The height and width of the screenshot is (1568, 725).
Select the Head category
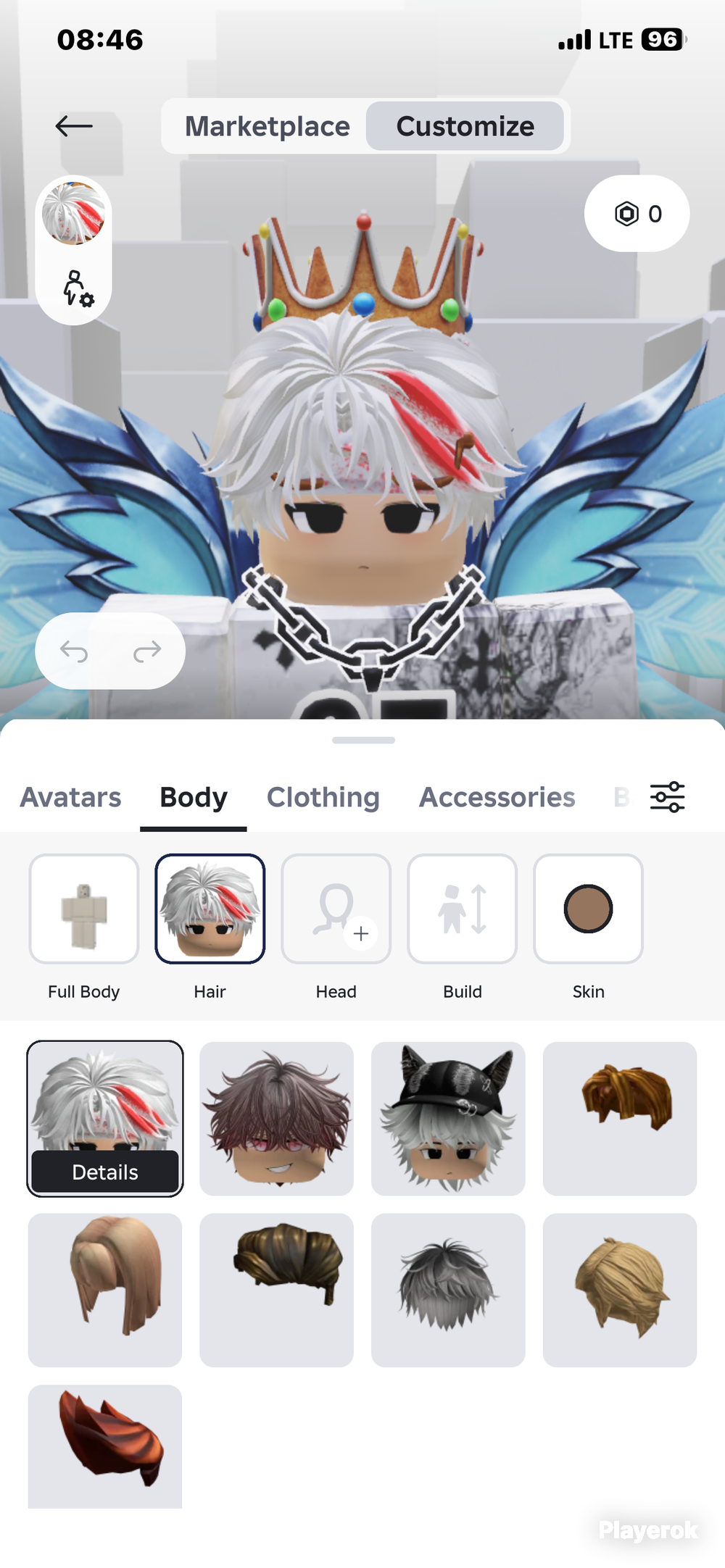(x=336, y=909)
